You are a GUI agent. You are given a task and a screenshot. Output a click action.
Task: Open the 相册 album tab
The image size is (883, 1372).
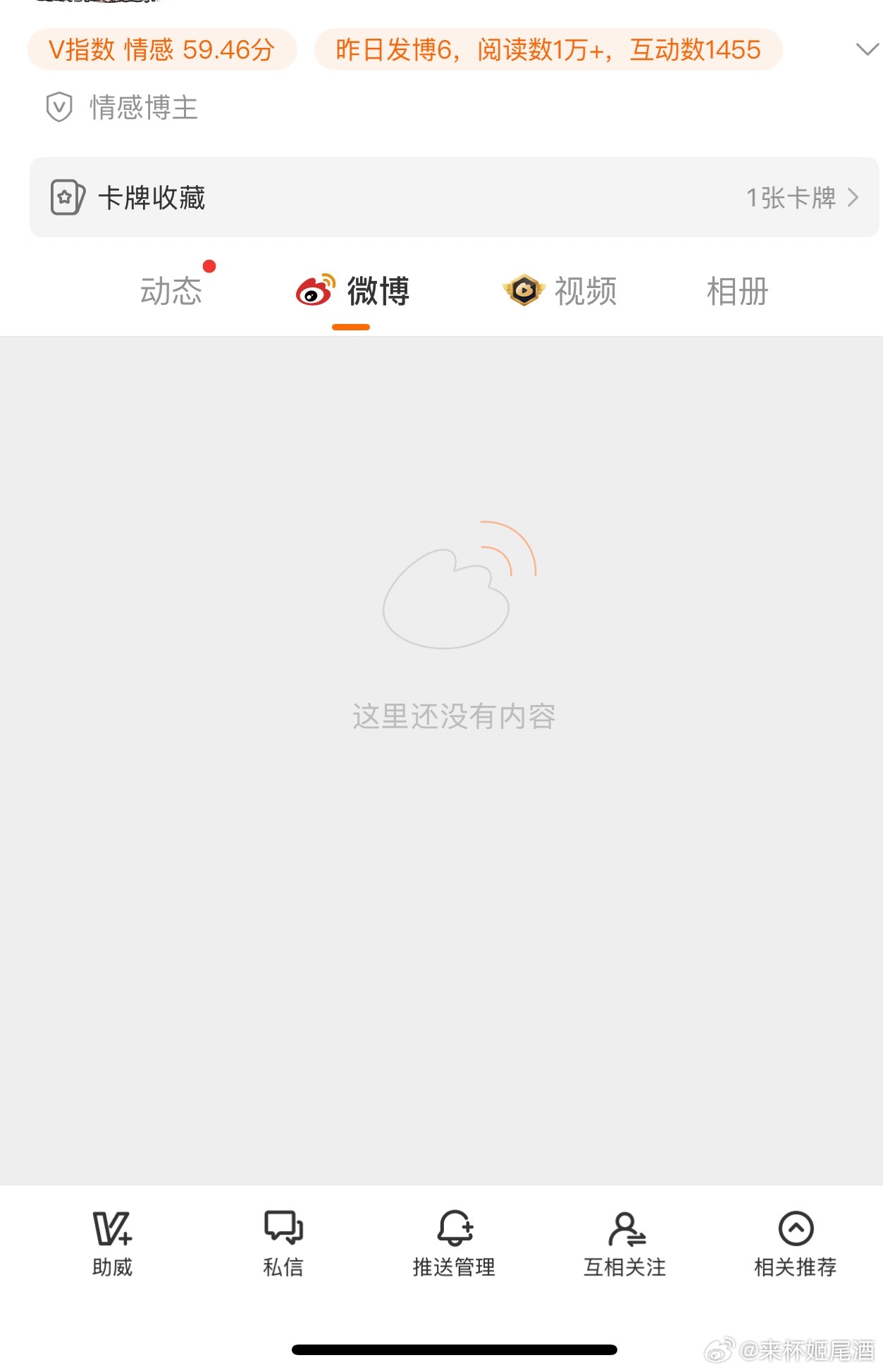(x=737, y=291)
